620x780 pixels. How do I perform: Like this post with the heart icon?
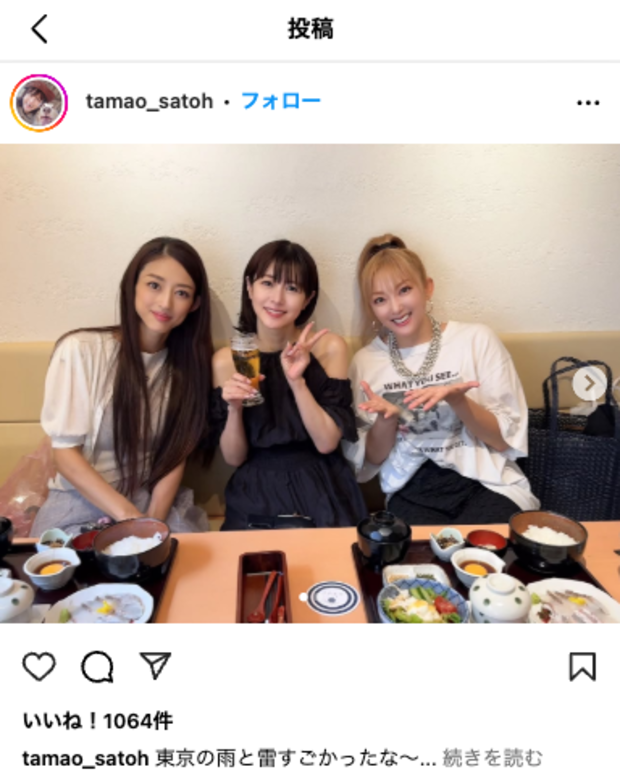39,667
